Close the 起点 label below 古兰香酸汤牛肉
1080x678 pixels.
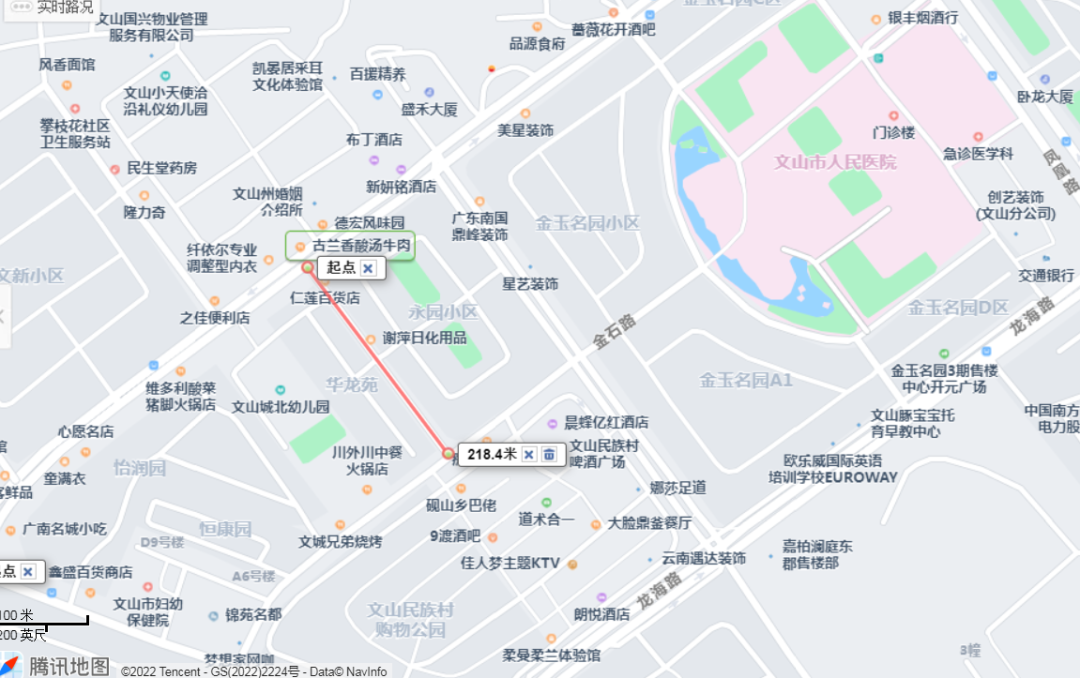[x=368, y=268]
